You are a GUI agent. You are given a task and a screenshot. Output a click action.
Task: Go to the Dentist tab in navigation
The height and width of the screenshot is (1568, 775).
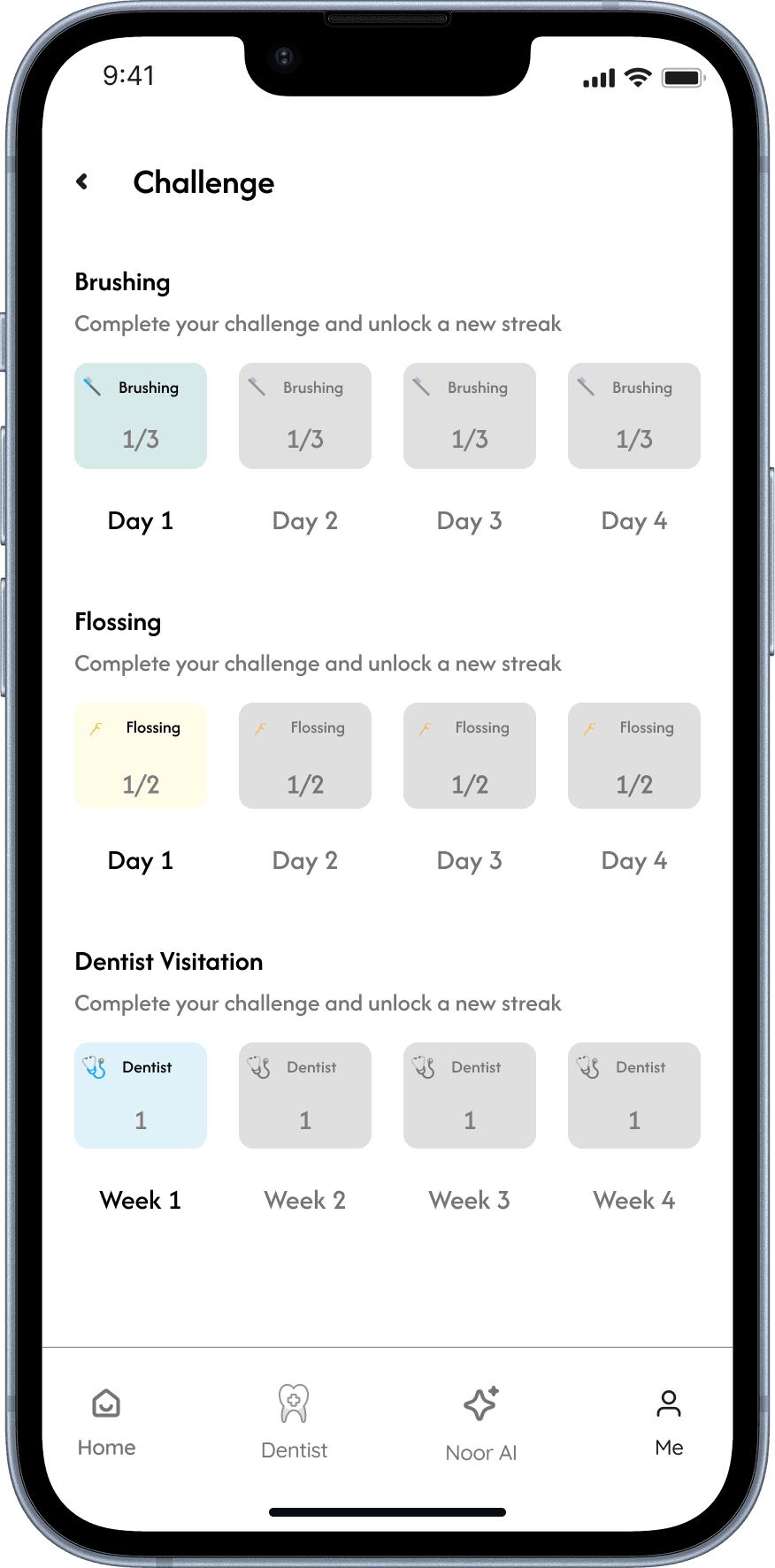tap(294, 1421)
